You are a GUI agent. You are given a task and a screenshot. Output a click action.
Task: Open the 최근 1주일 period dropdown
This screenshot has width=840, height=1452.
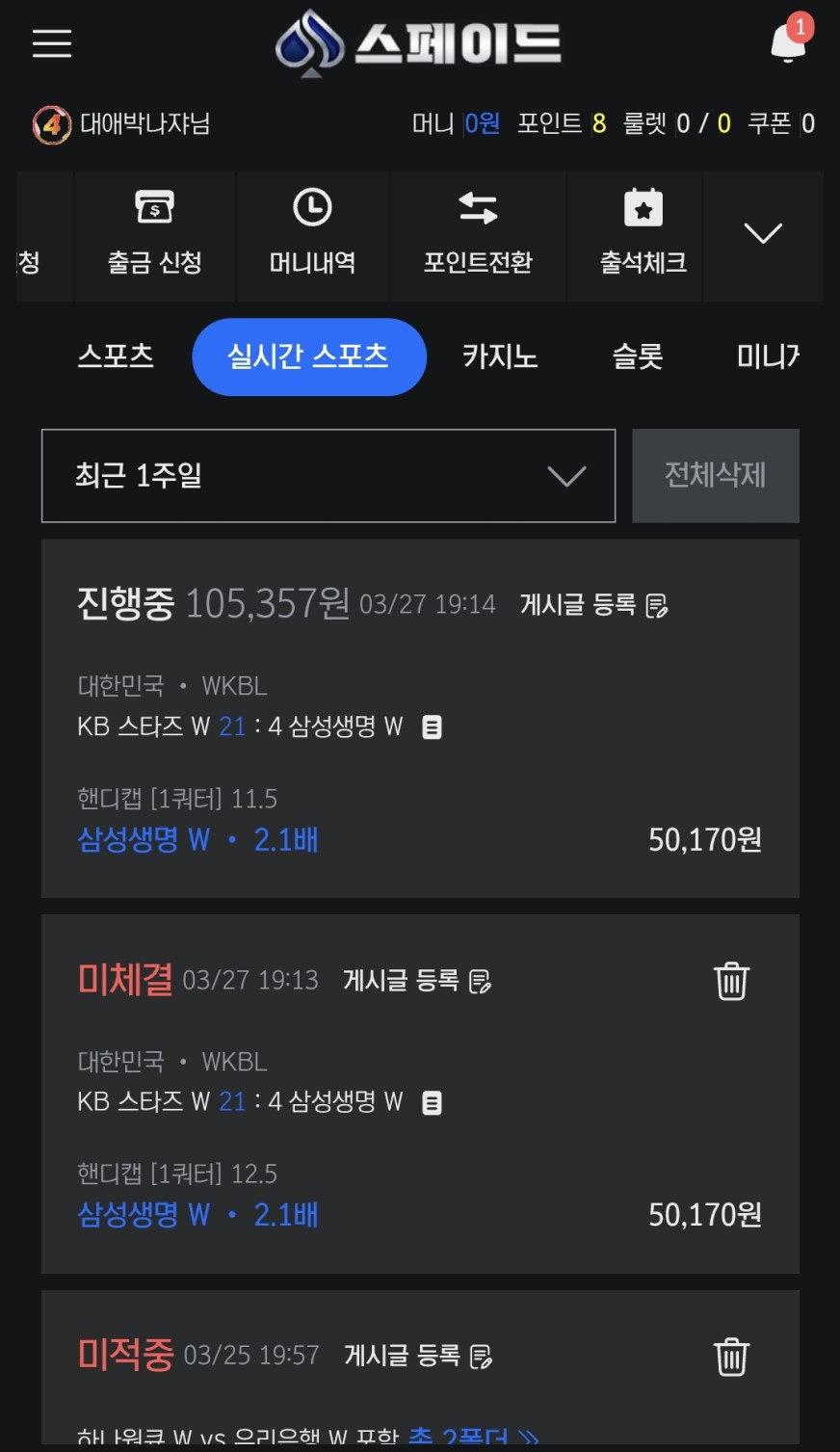(328, 476)
